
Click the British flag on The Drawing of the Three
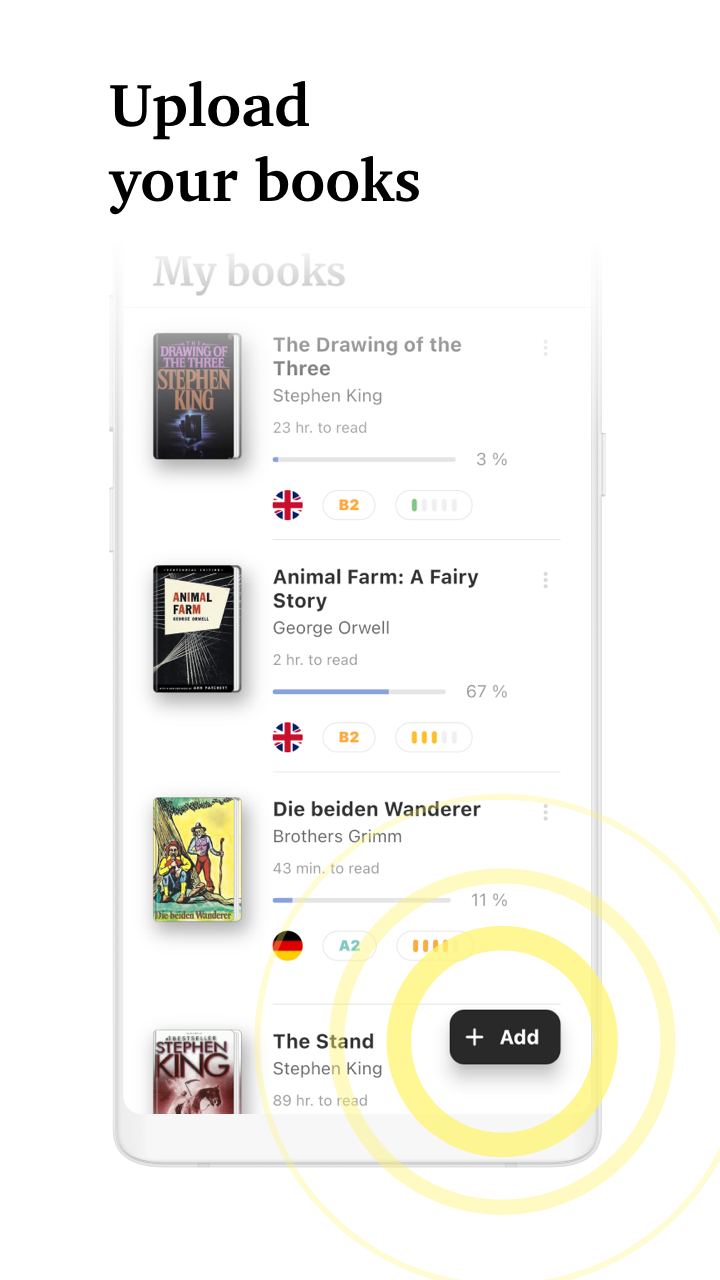pyautogui.click(x=288, y=505)
